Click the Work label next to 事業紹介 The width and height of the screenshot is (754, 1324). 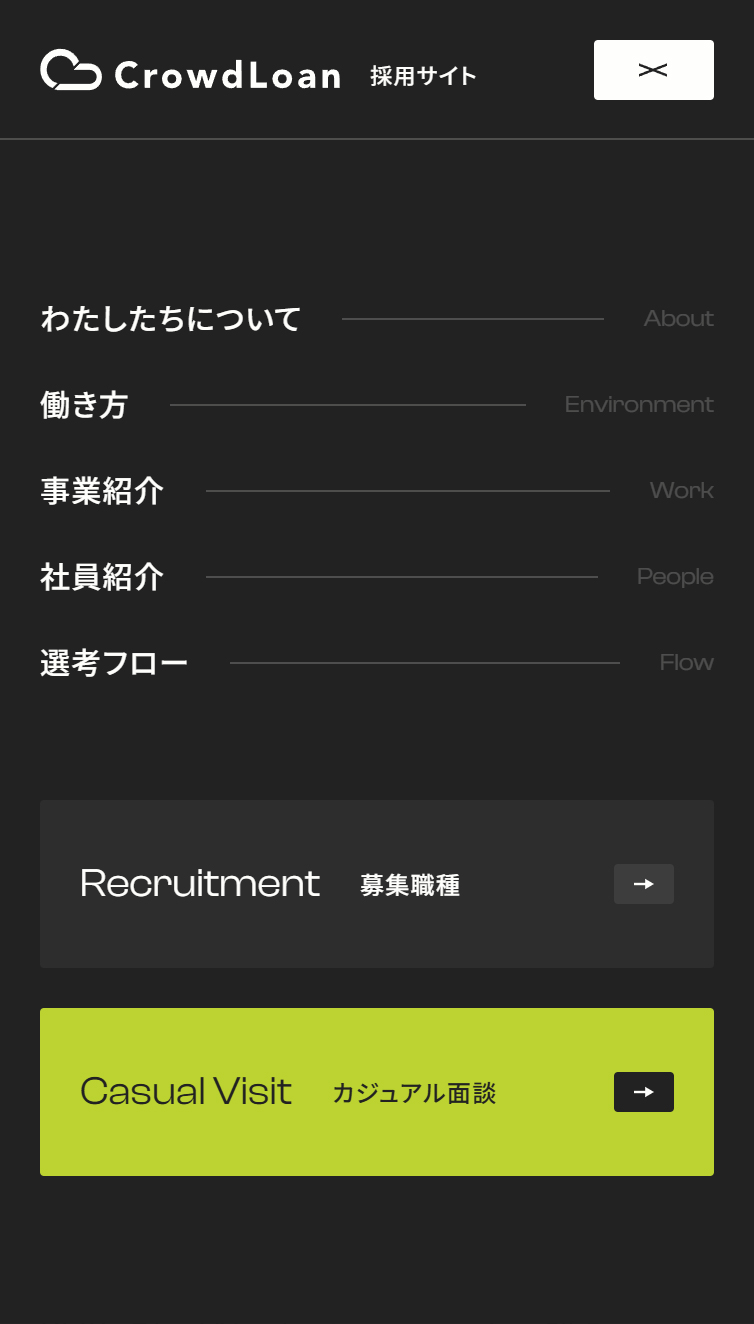pyautogui.click(x=681, y=490)
